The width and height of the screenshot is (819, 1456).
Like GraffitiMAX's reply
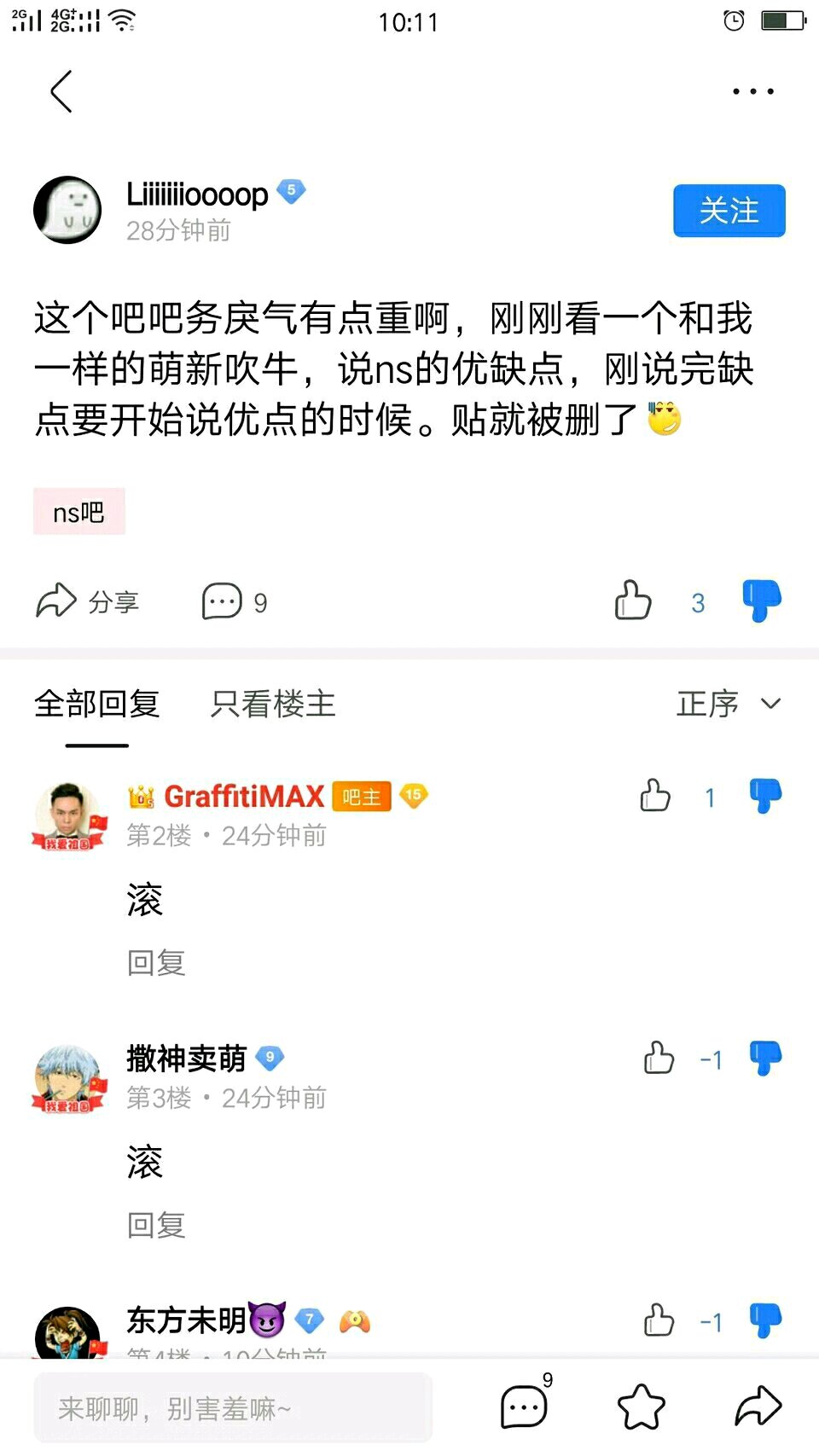(x=655, y=796)
